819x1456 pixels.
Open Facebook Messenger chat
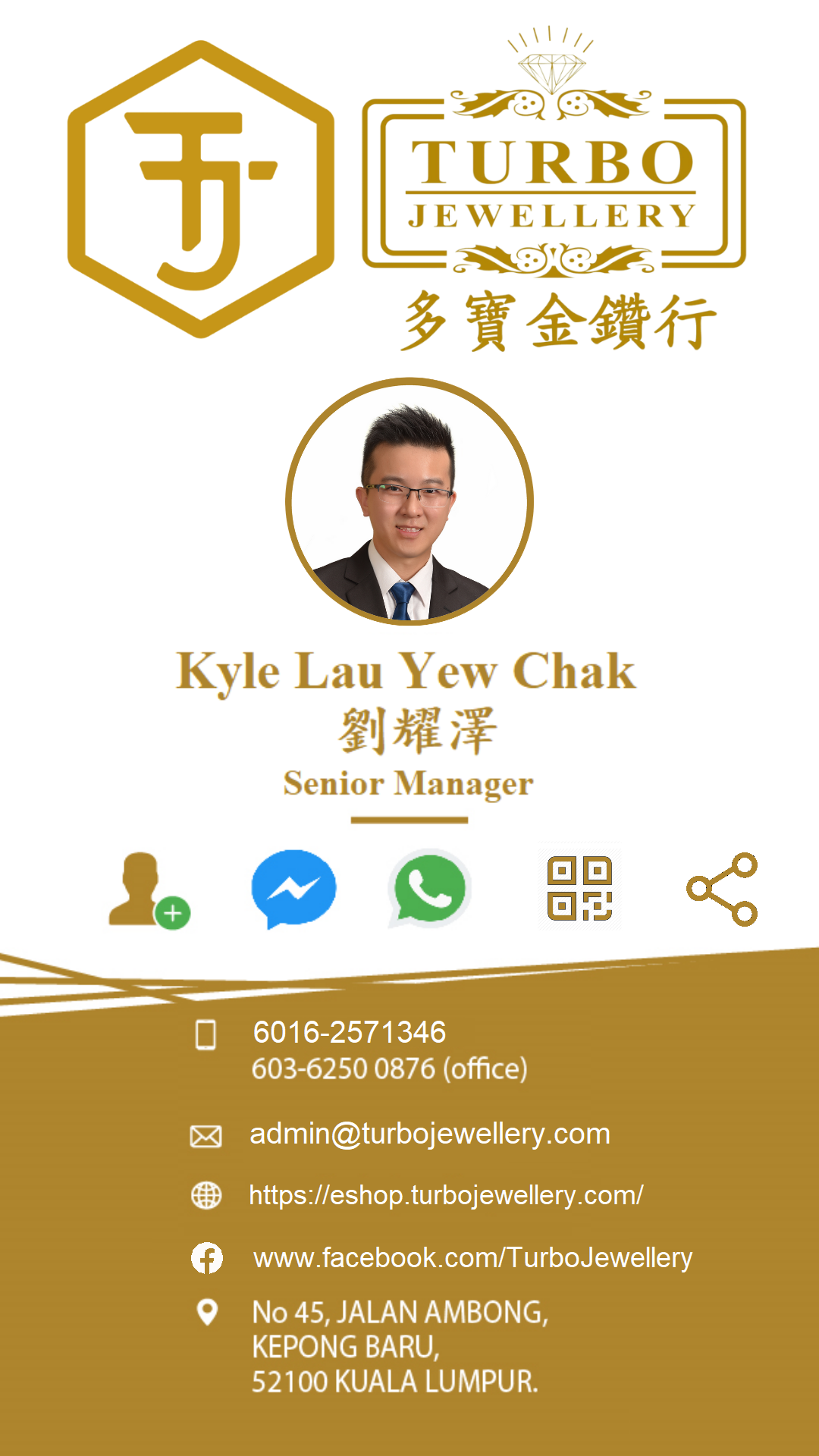click(x=293, y=888)
